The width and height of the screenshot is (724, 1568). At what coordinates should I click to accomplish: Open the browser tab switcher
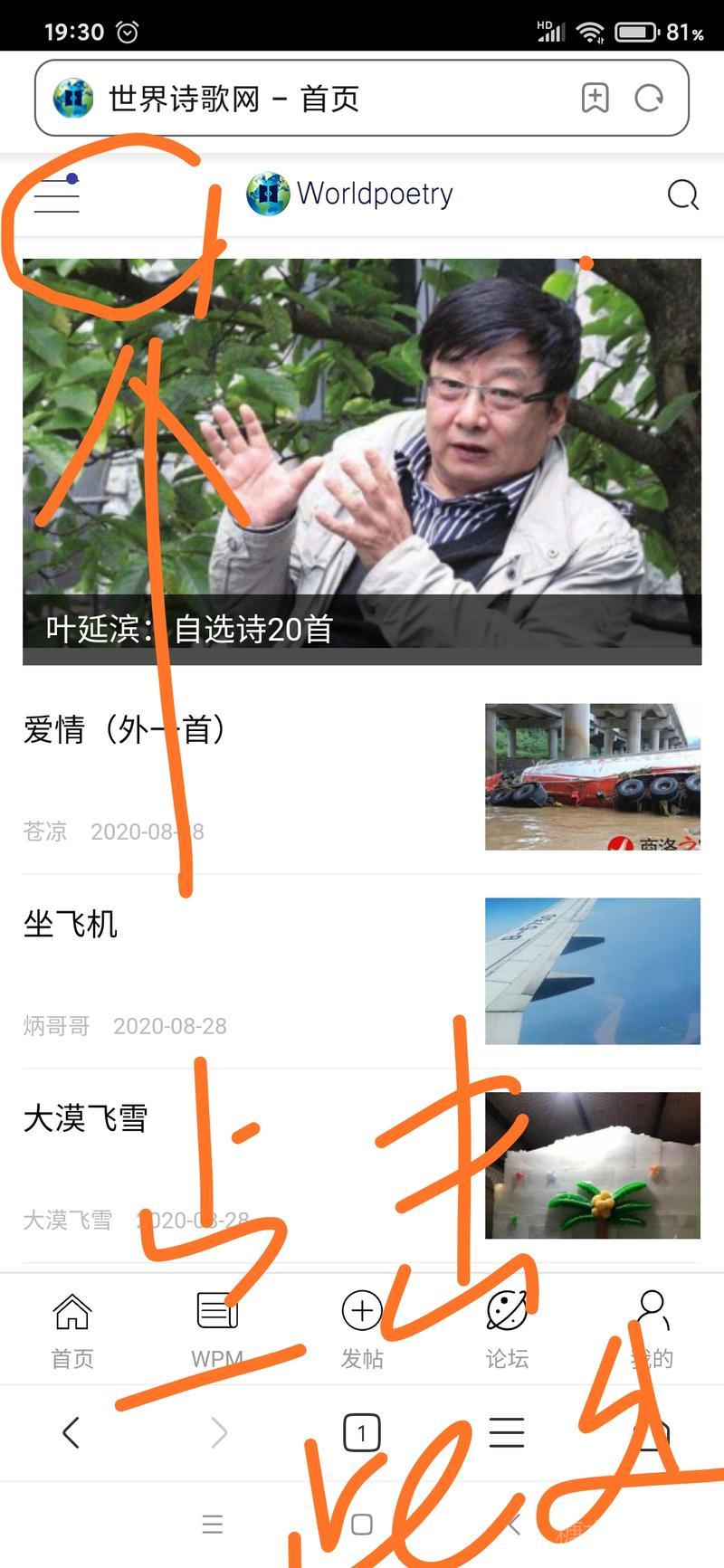click(362, 1432)
